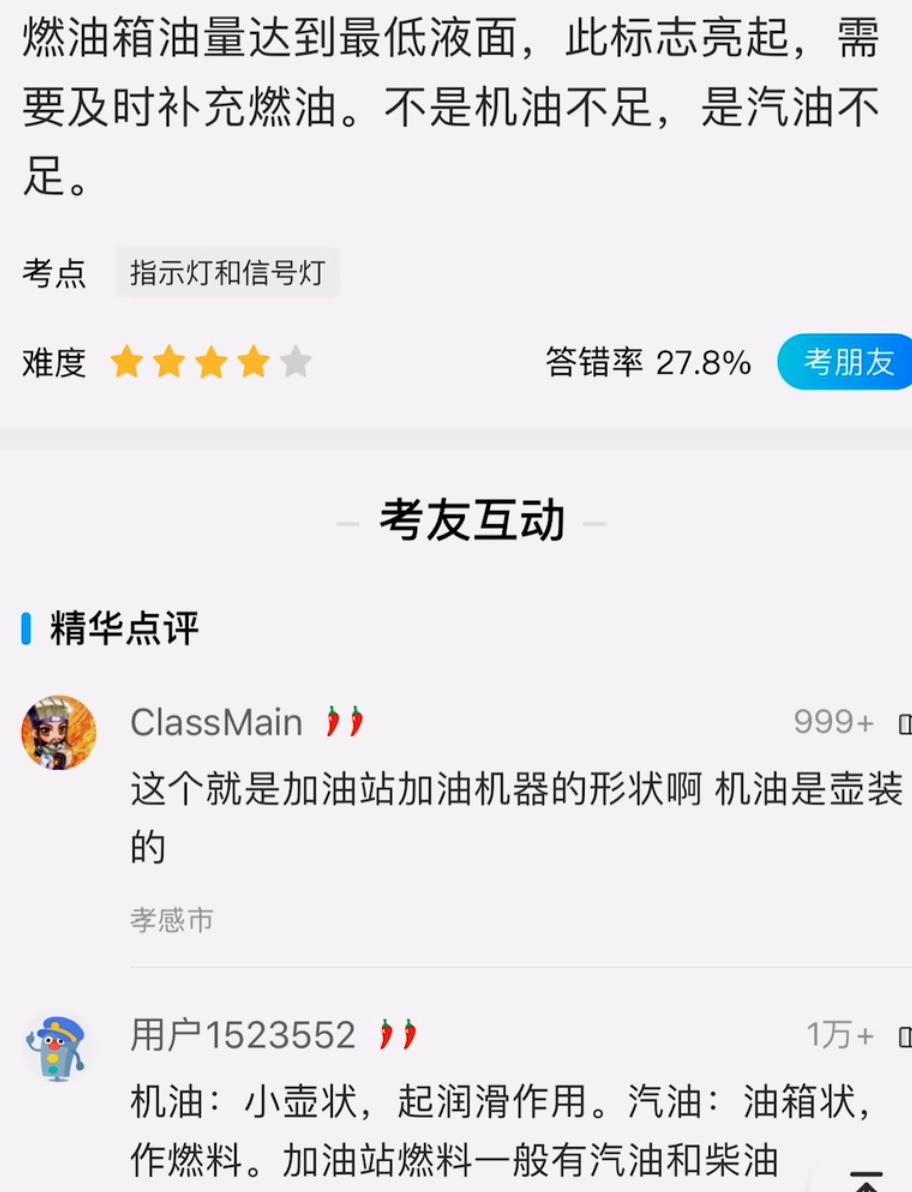Open ClassMain's profile avatar
Viewport: 912px width, 1192px height.
point(59,732)
